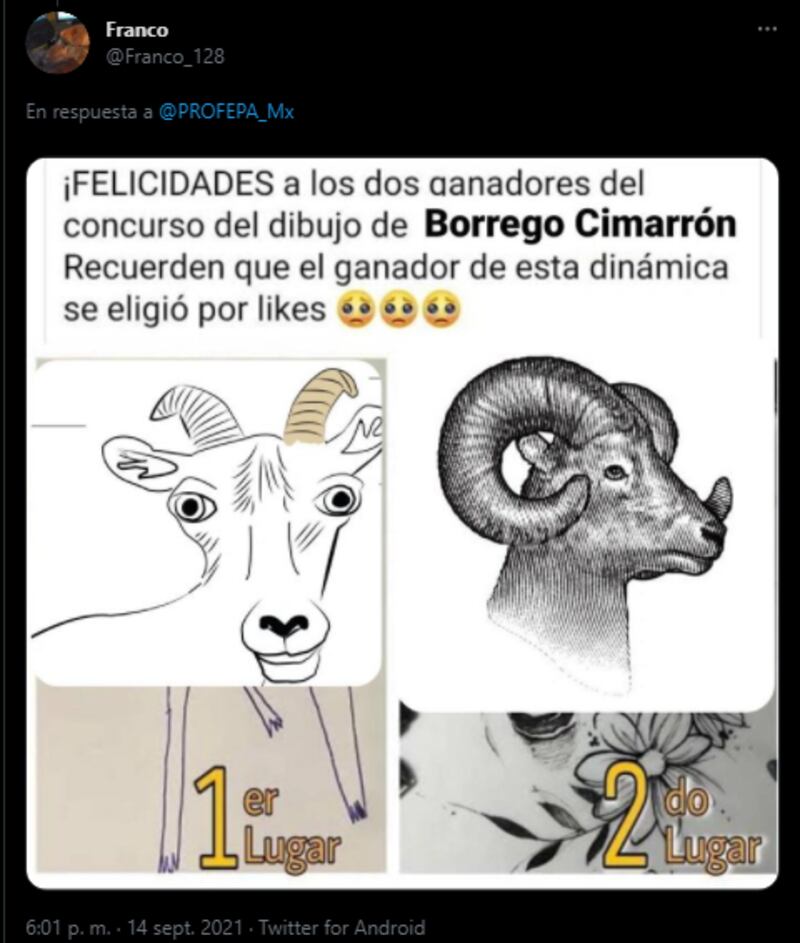
Task: Open the @PROFEPA_Mx mention link
Action: point(226,112)
